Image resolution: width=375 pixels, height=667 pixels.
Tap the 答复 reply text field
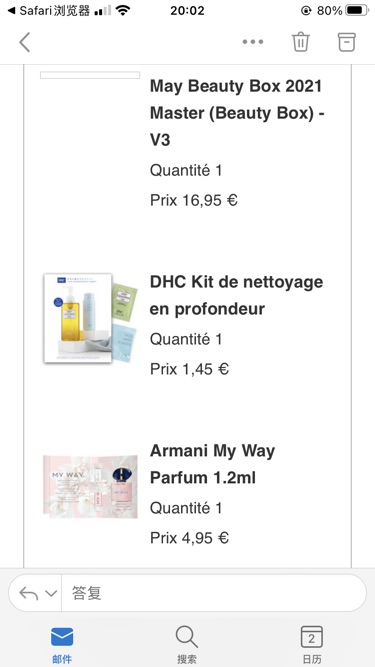coord(213,593)
